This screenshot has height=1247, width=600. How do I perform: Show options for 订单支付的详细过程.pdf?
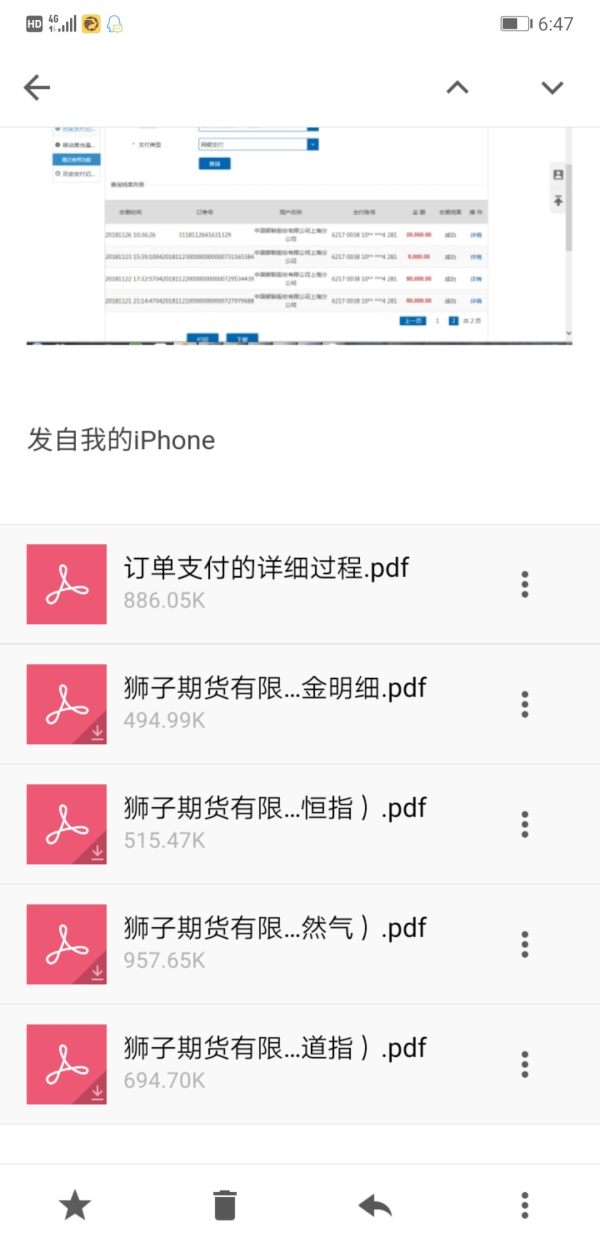525,584
